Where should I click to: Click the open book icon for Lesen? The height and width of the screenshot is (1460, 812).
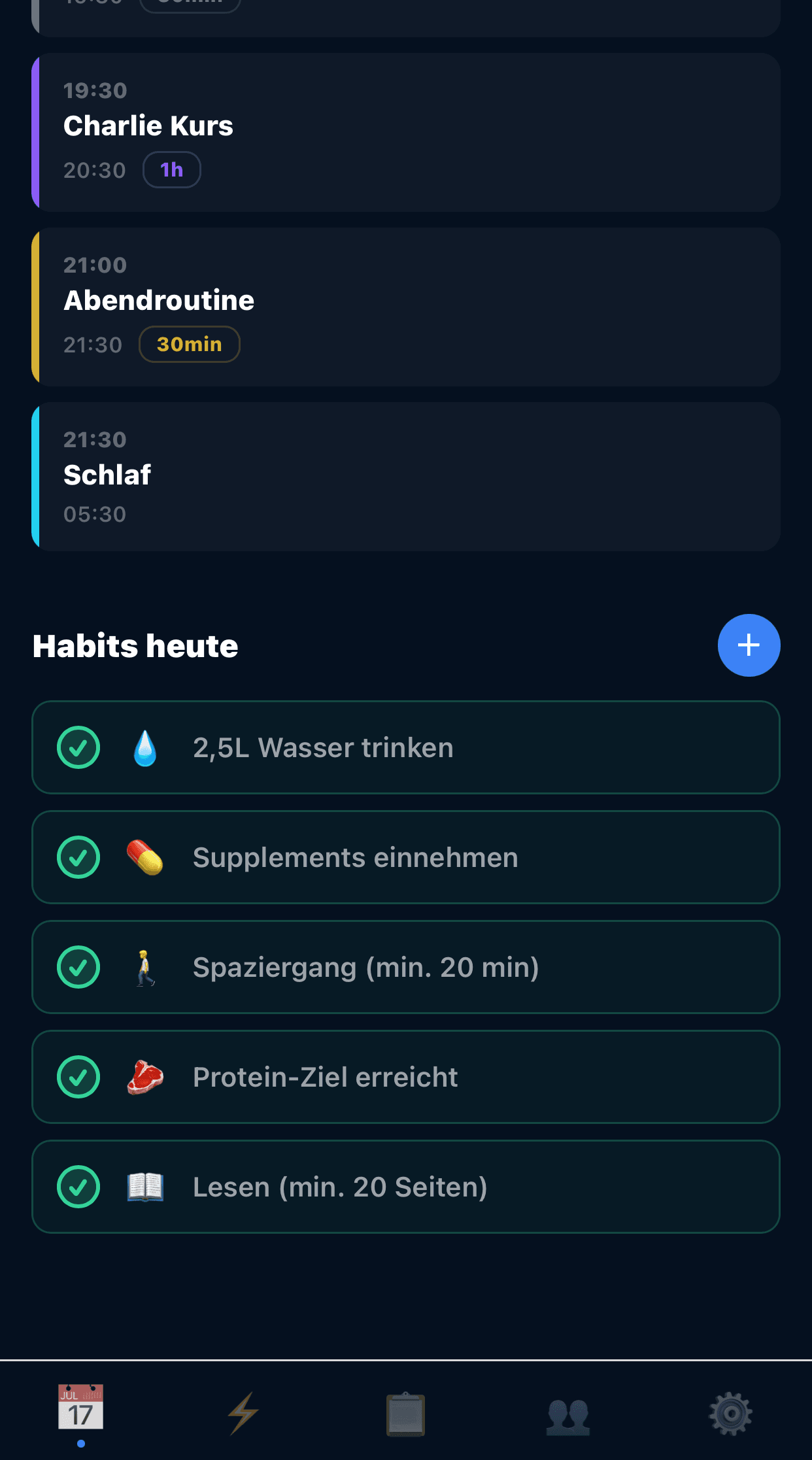pyautogui.click(x=145, y=1187)
